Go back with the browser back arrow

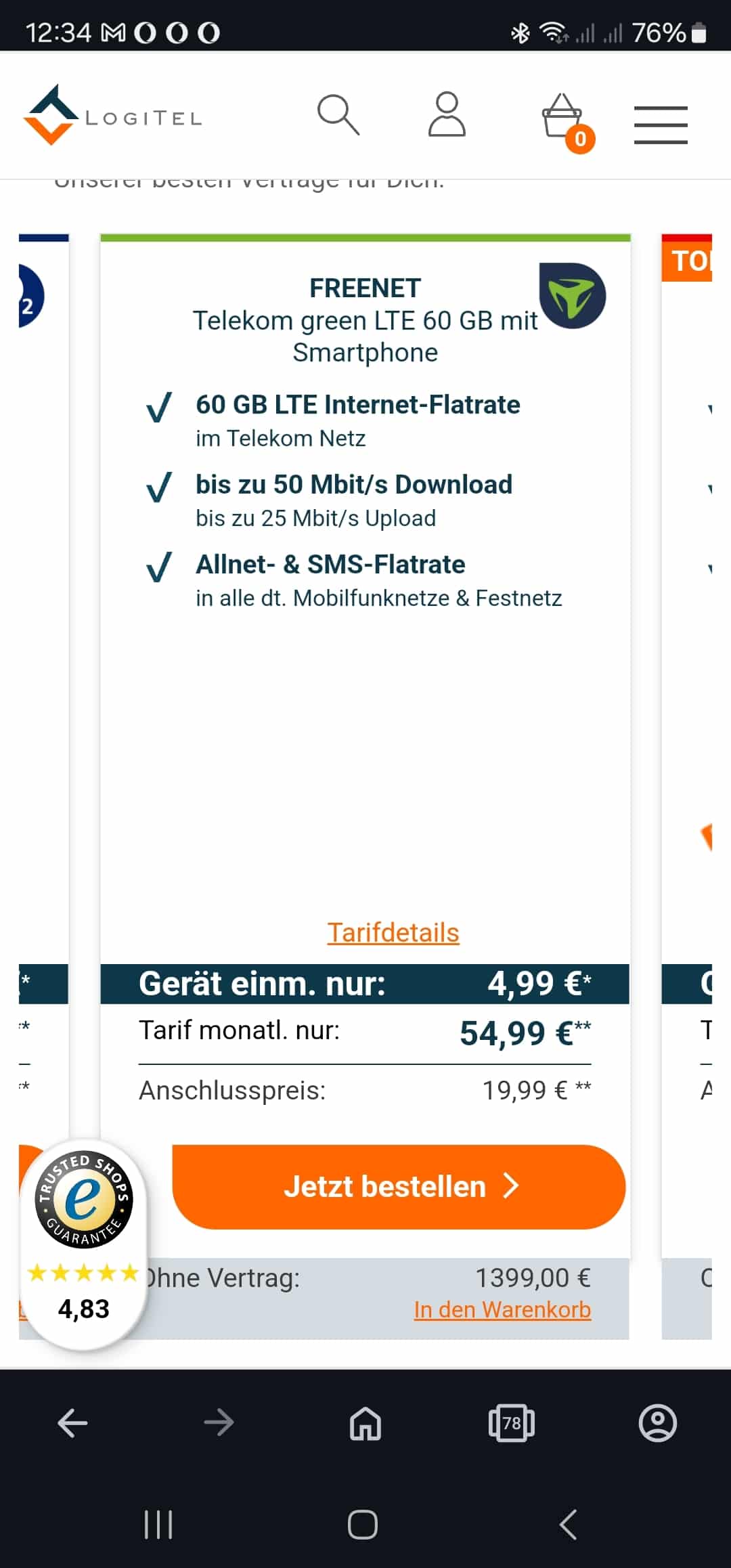pyautogui.click(x=72, y=1423)
